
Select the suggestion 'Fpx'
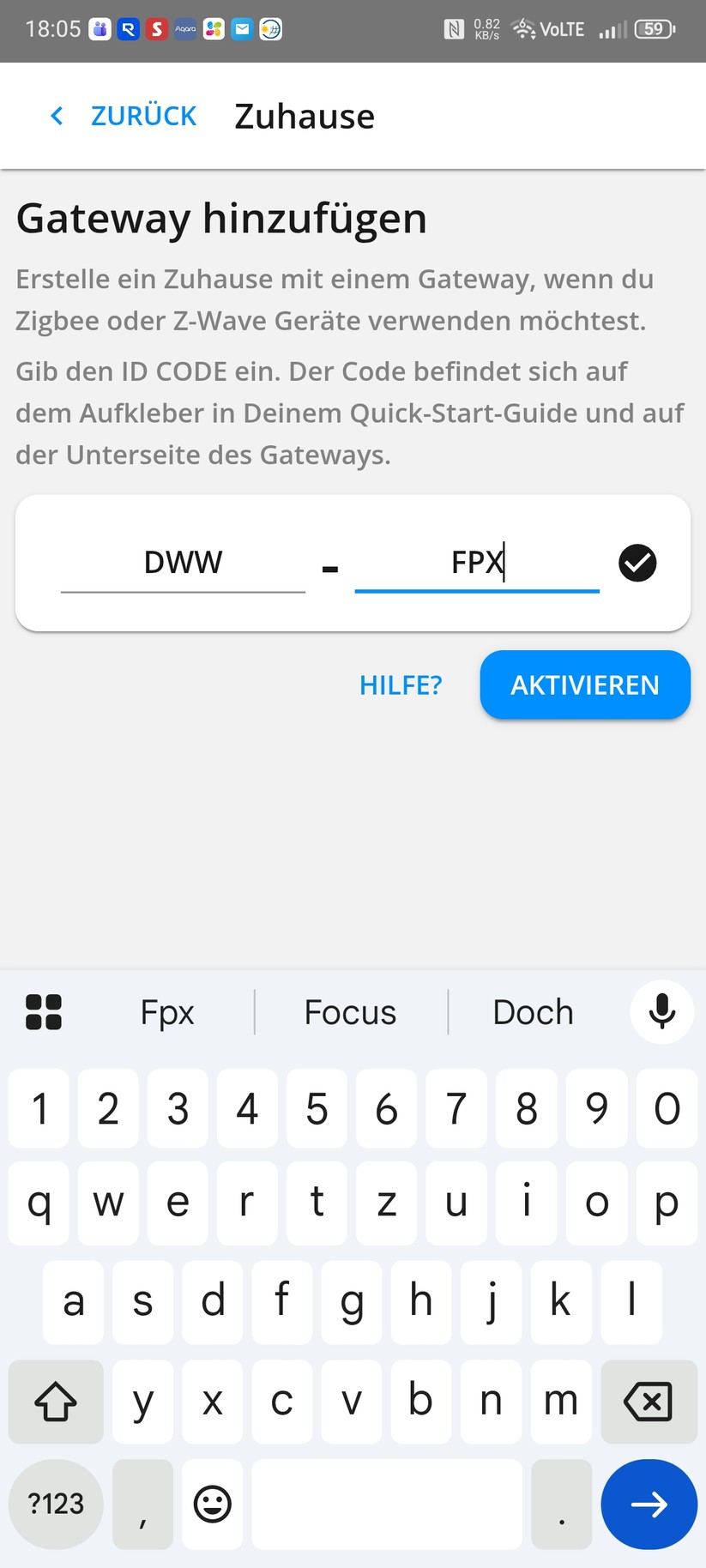pyautogui.click(x=167, y=1012)
